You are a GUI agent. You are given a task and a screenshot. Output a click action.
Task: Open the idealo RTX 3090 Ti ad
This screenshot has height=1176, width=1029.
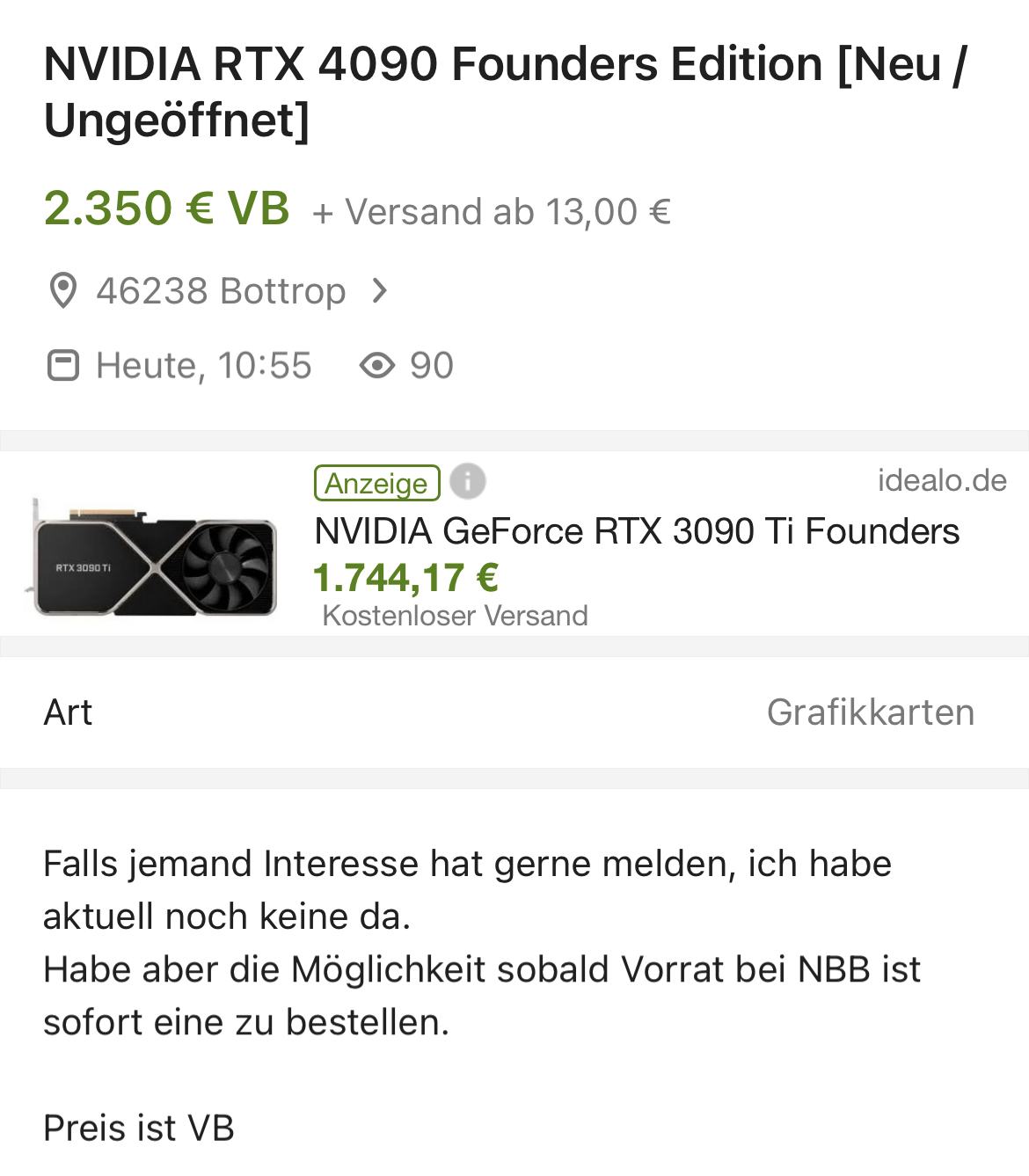point(636,532)
